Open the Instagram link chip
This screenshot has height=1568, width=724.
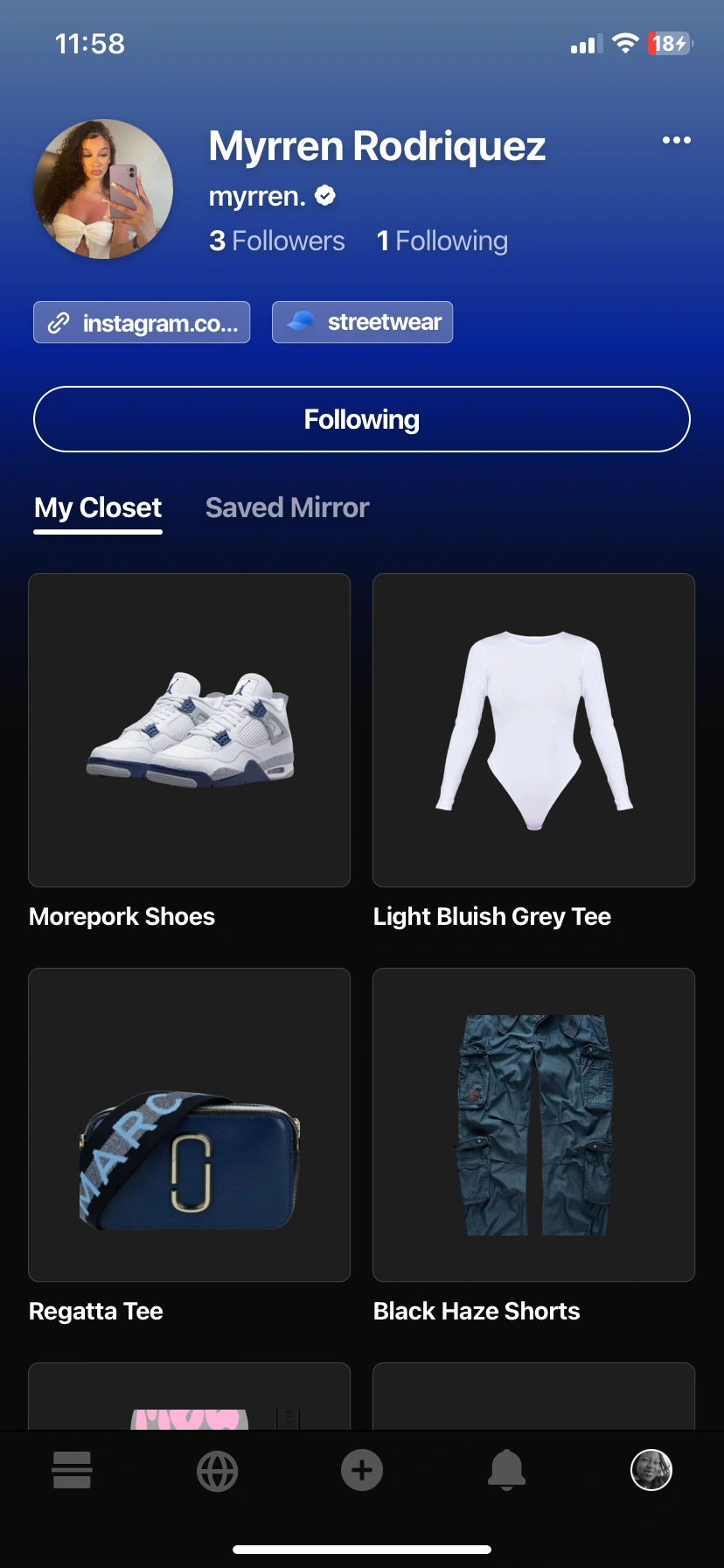[142, 323]
